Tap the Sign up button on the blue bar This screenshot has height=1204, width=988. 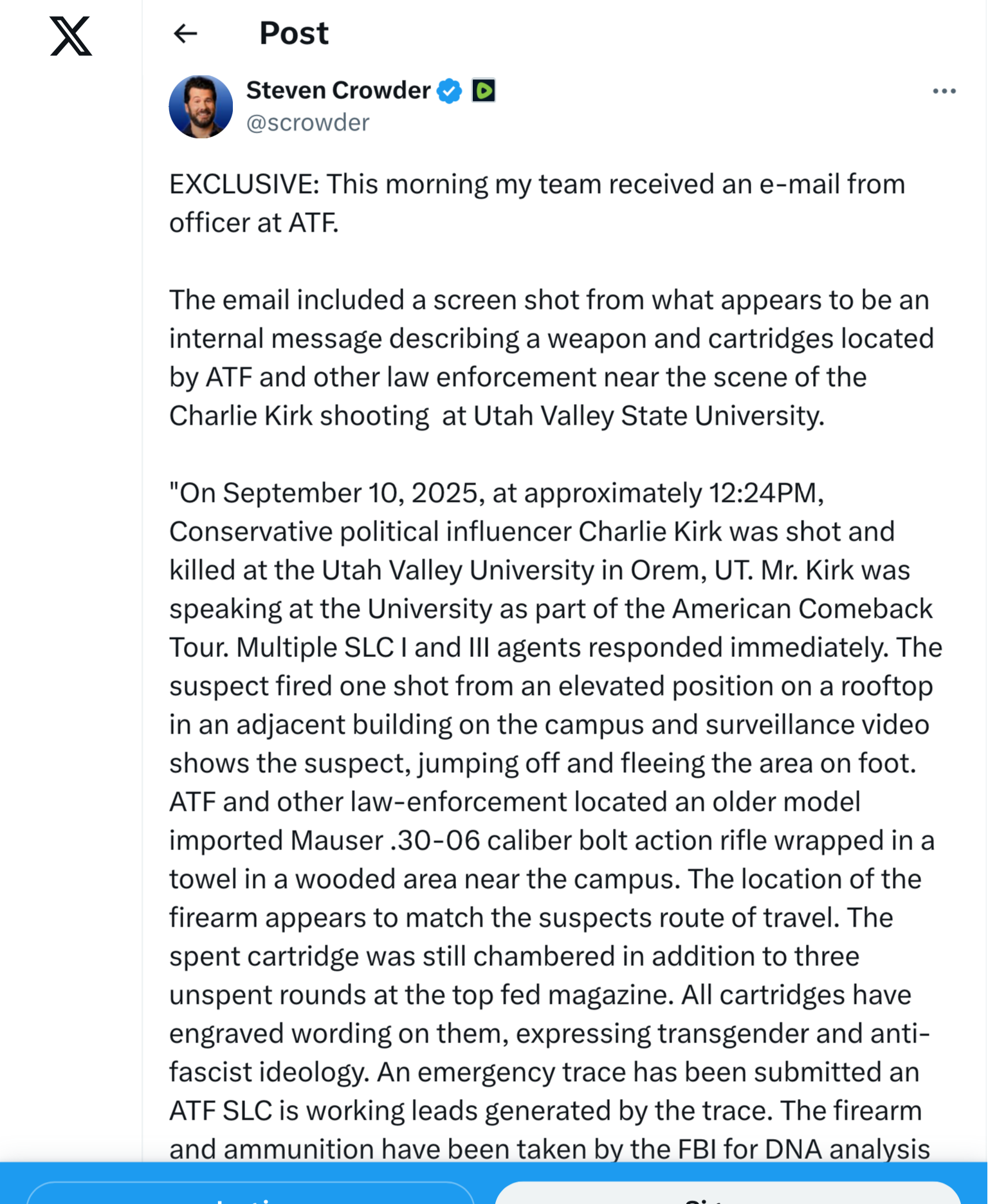pyautogui.click(x=727, y=1195)
